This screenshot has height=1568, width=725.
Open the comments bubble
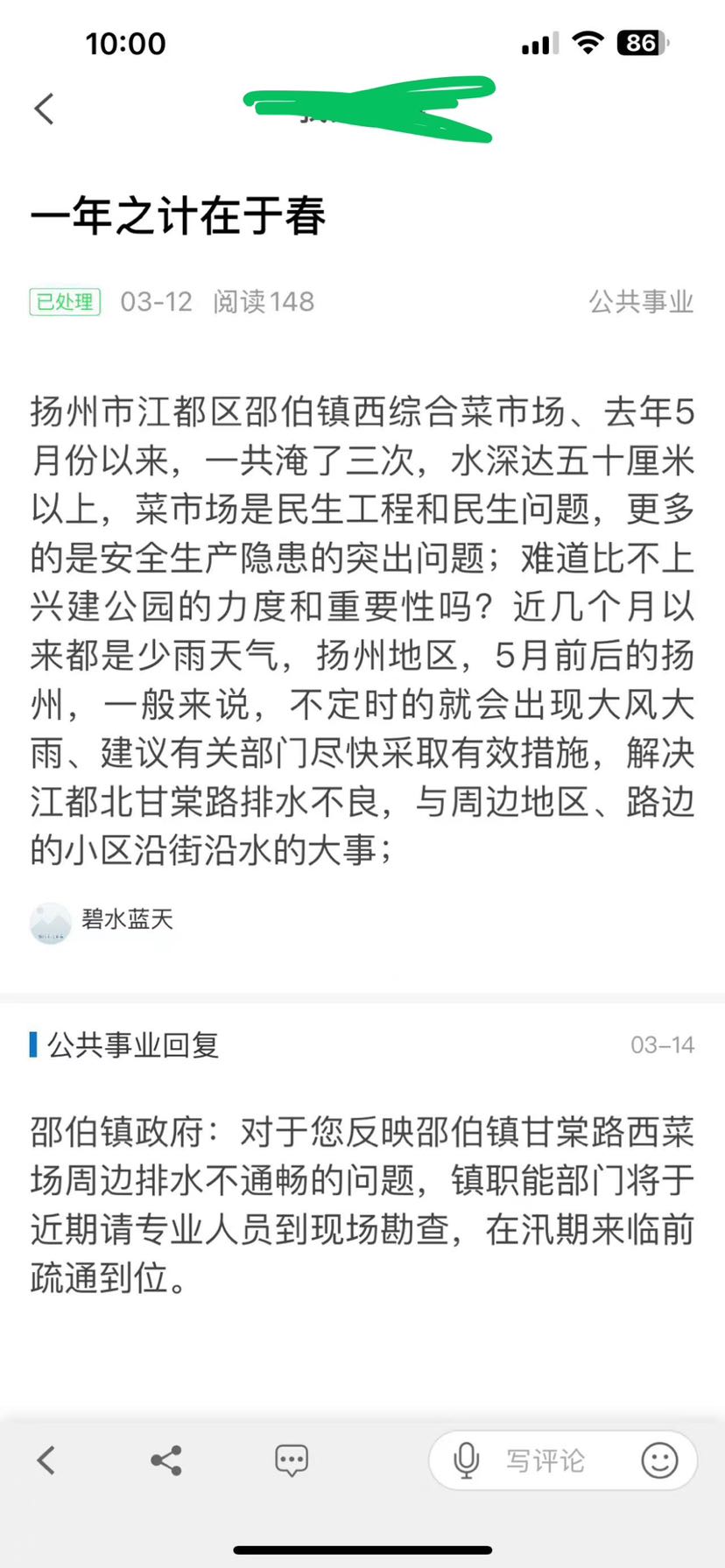click(x=291, y=1460)
